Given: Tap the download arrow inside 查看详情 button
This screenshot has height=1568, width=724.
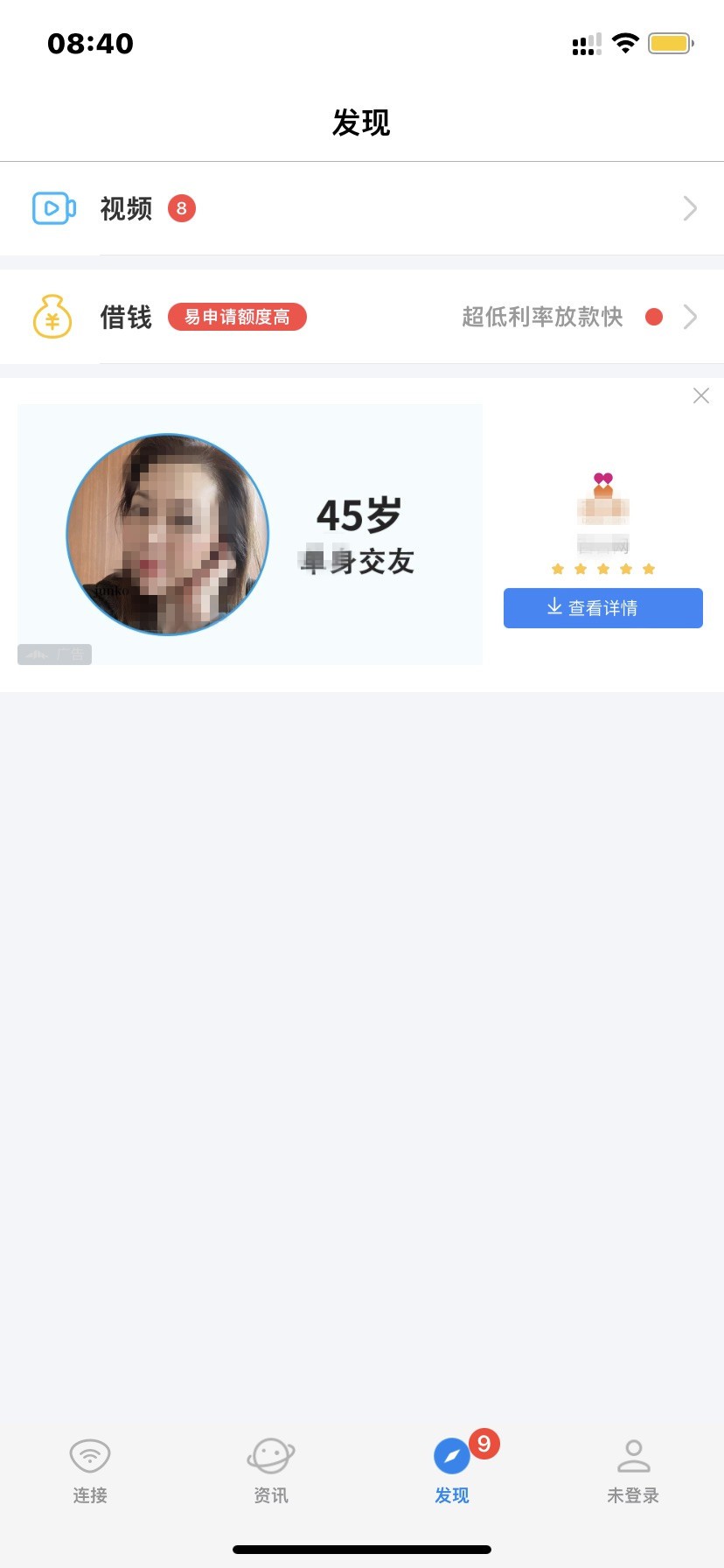Looking at the screenshot, I should click(554, 607).
